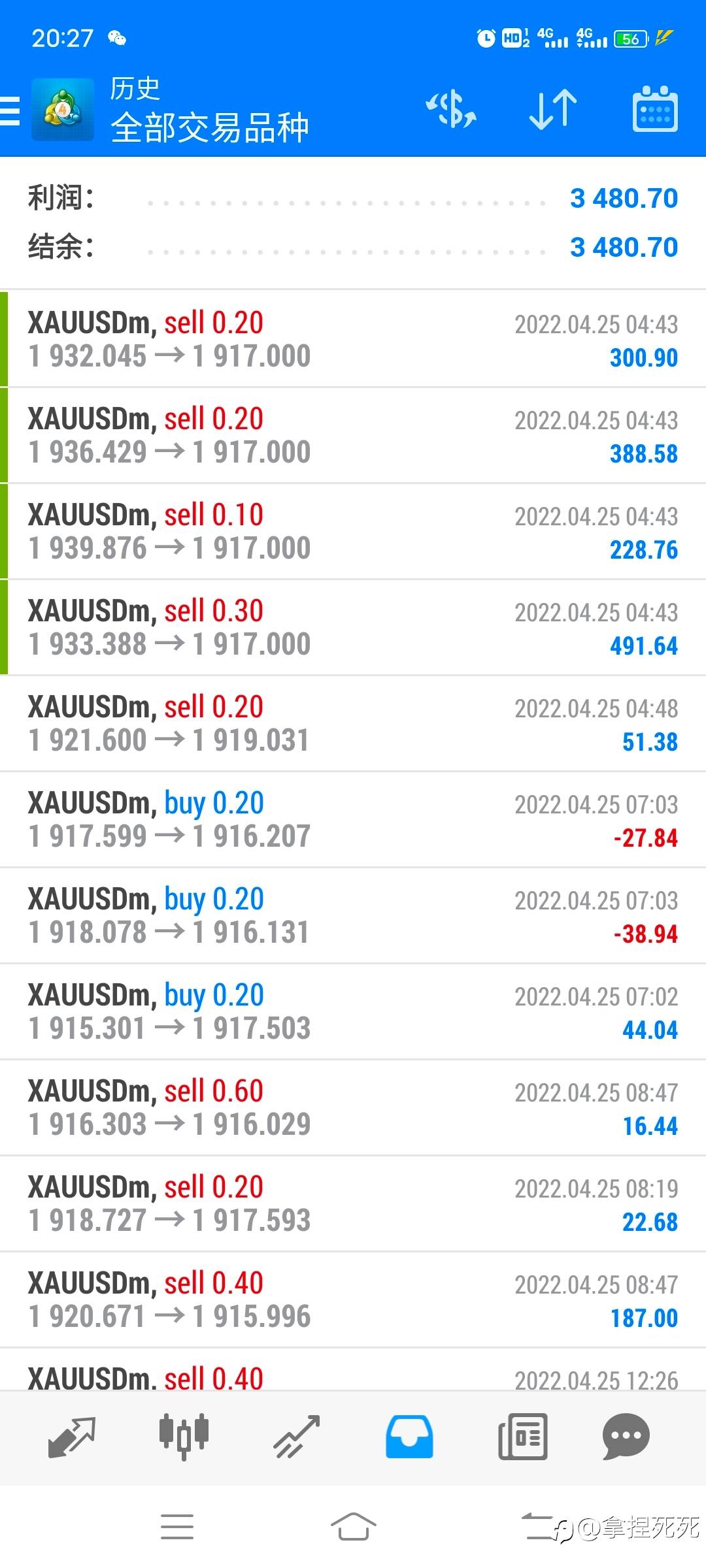Switch to the Quotes tab
The height and width of the screenshot is (1568, 706).
(x=72, y=1437)
